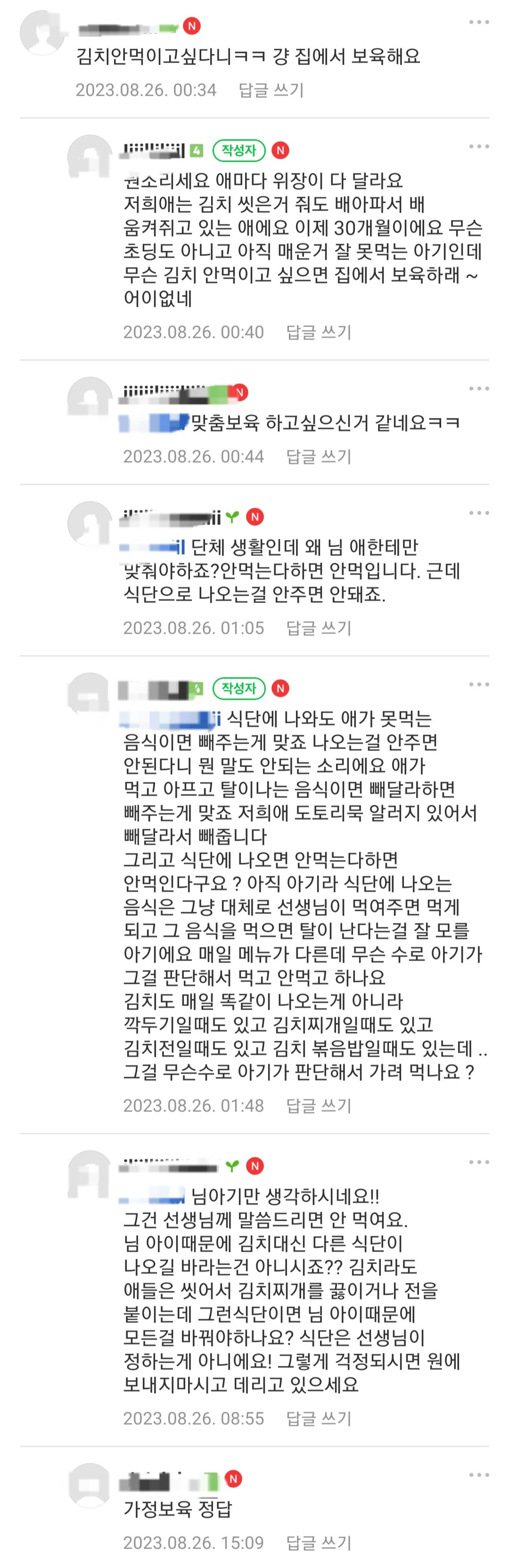The image size is (509, 1568).
Task: Open options for the 01:48 author comment
Action: coord(478,685)
